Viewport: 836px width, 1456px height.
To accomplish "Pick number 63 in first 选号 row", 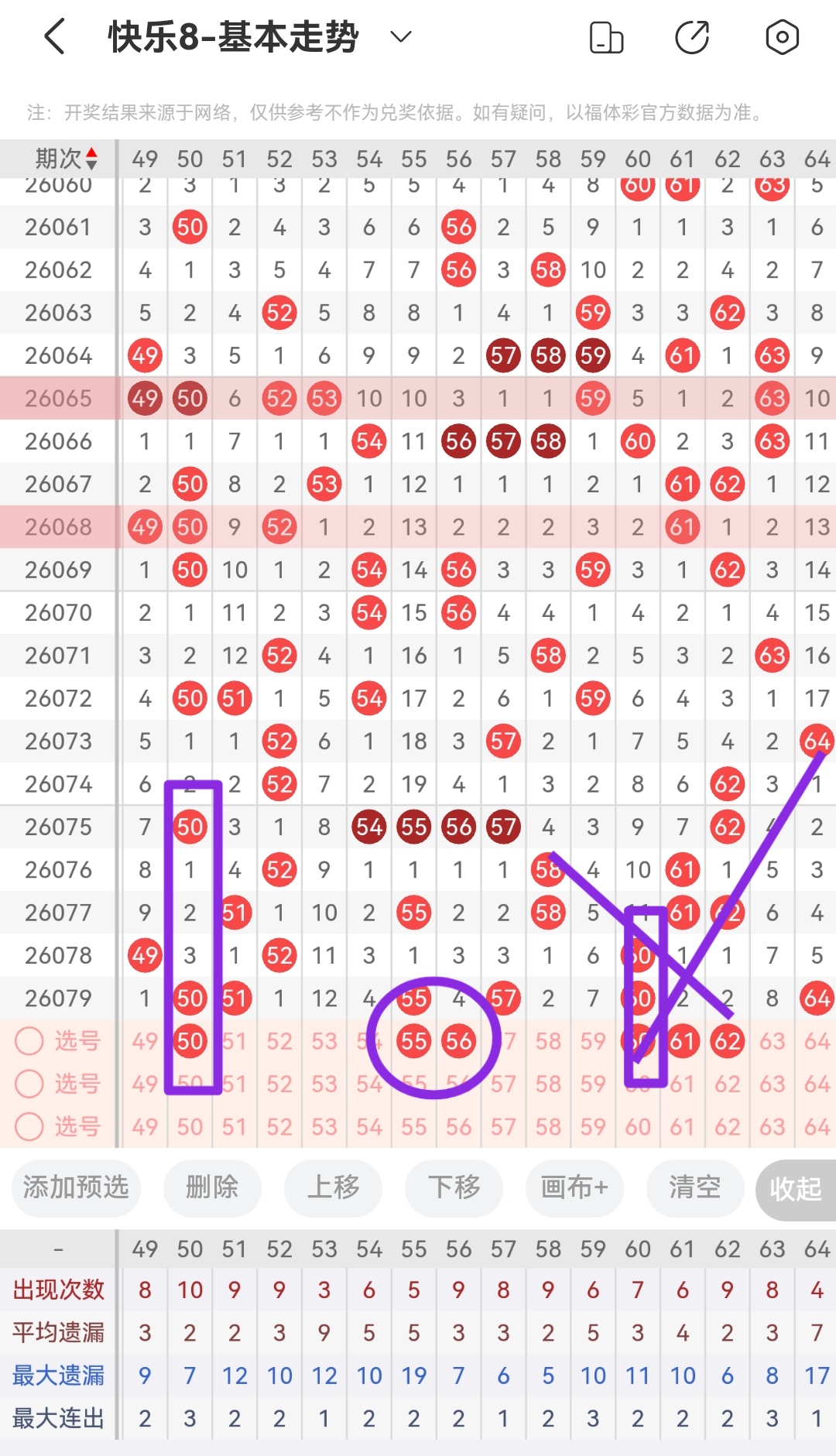I will [x=772, y=1041].
